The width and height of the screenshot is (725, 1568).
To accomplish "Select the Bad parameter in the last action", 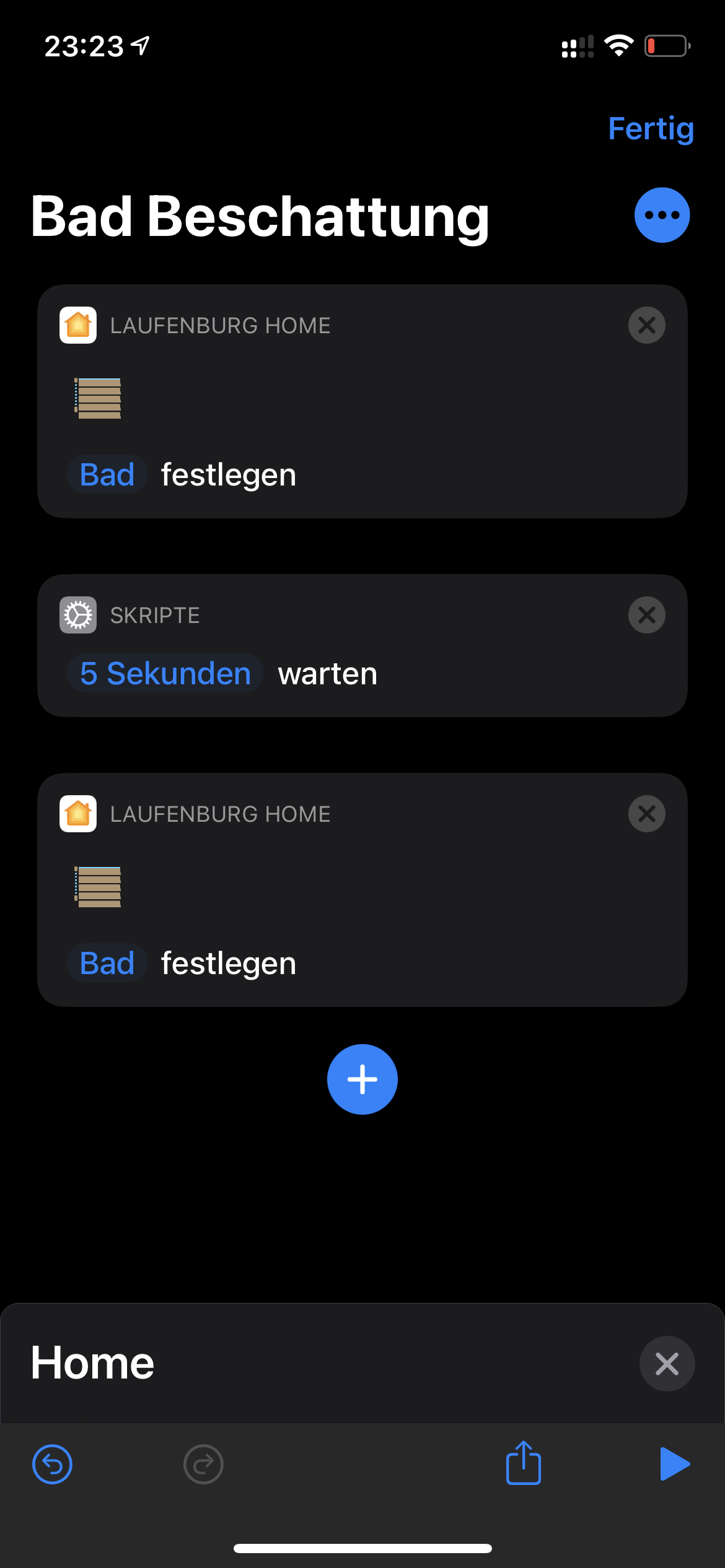I will click(107, 964).
